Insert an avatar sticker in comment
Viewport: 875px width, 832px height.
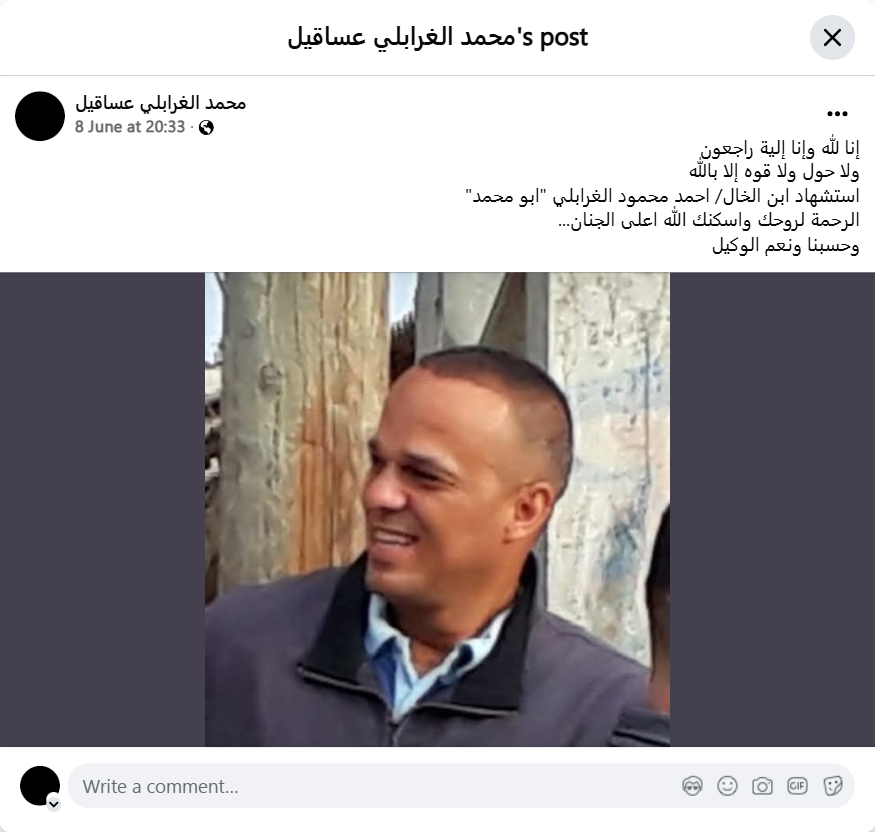pos(692,786)
